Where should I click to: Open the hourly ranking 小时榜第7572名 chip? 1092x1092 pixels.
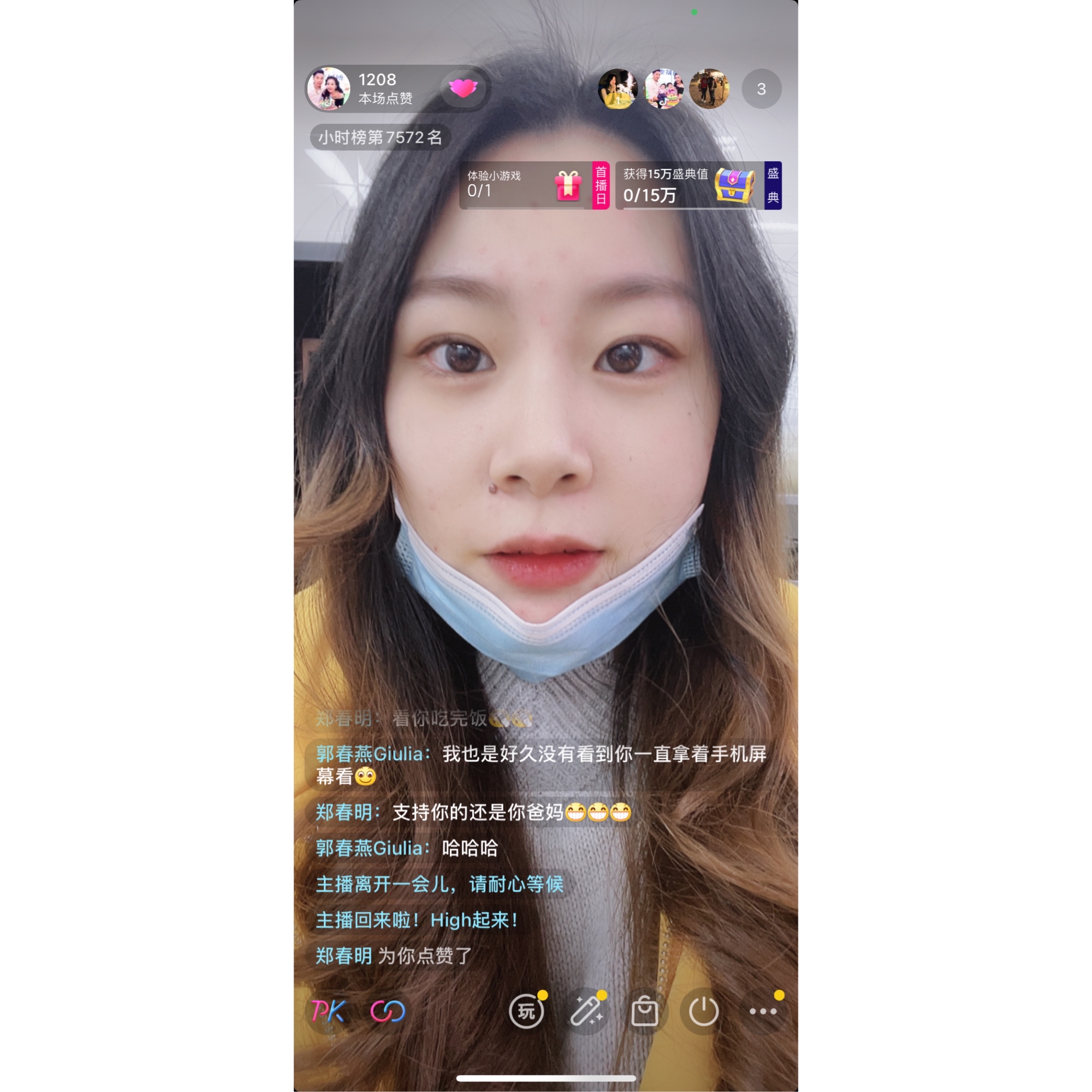[x=380, y=137]
